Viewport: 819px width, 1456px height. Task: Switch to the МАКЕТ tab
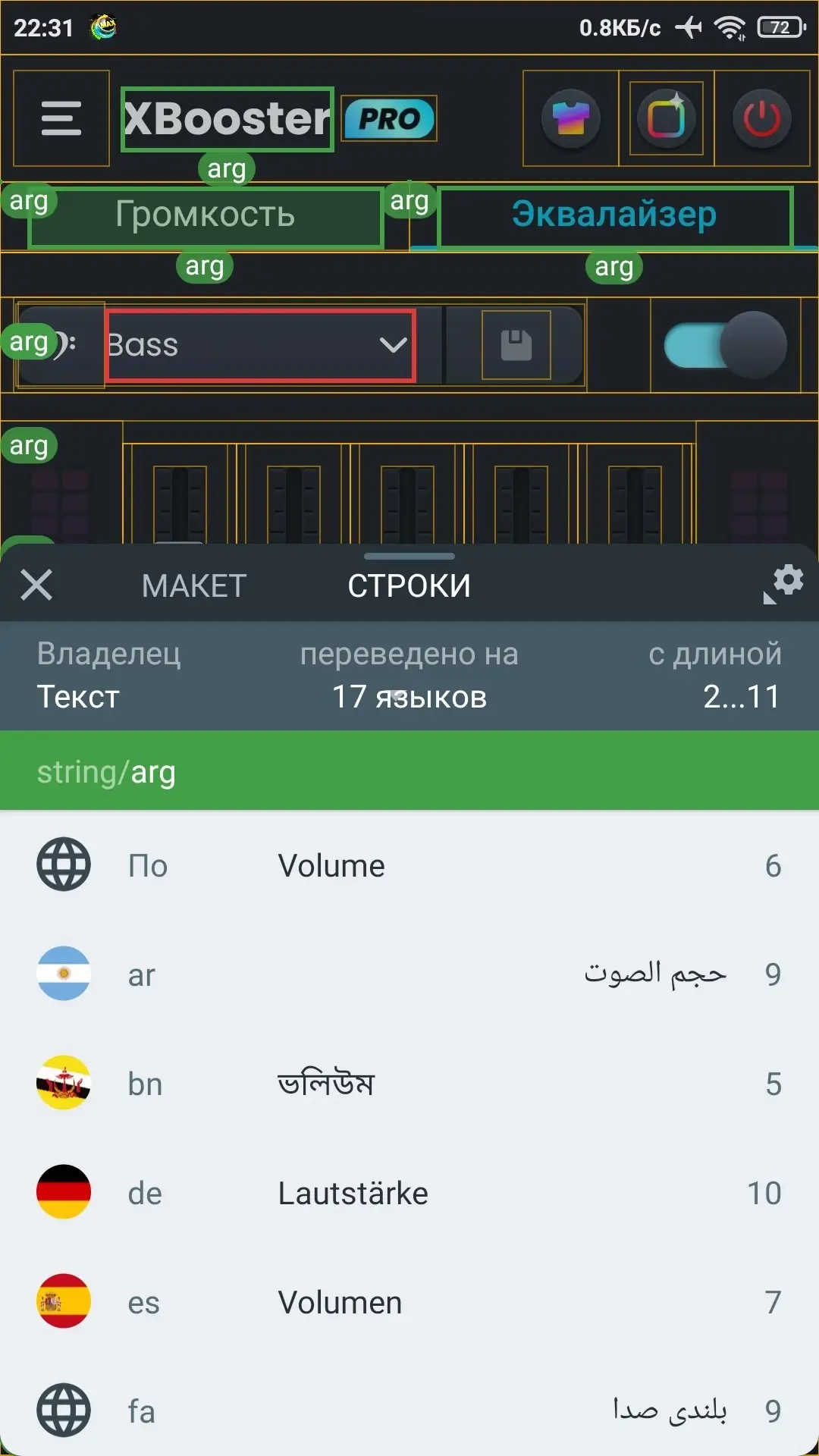click(194, 585)
